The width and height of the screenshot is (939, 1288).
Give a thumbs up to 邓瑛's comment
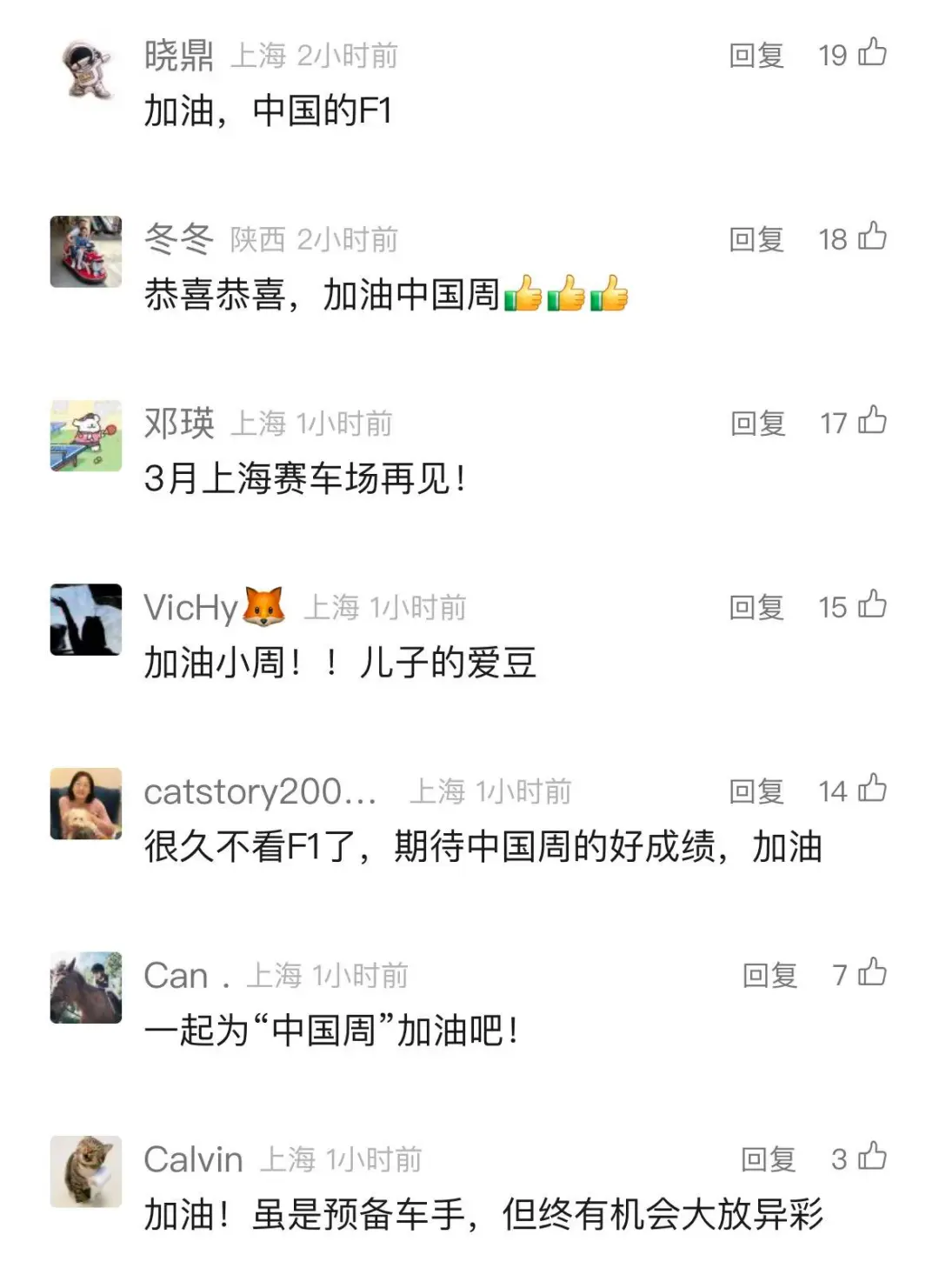pos(872,421)
